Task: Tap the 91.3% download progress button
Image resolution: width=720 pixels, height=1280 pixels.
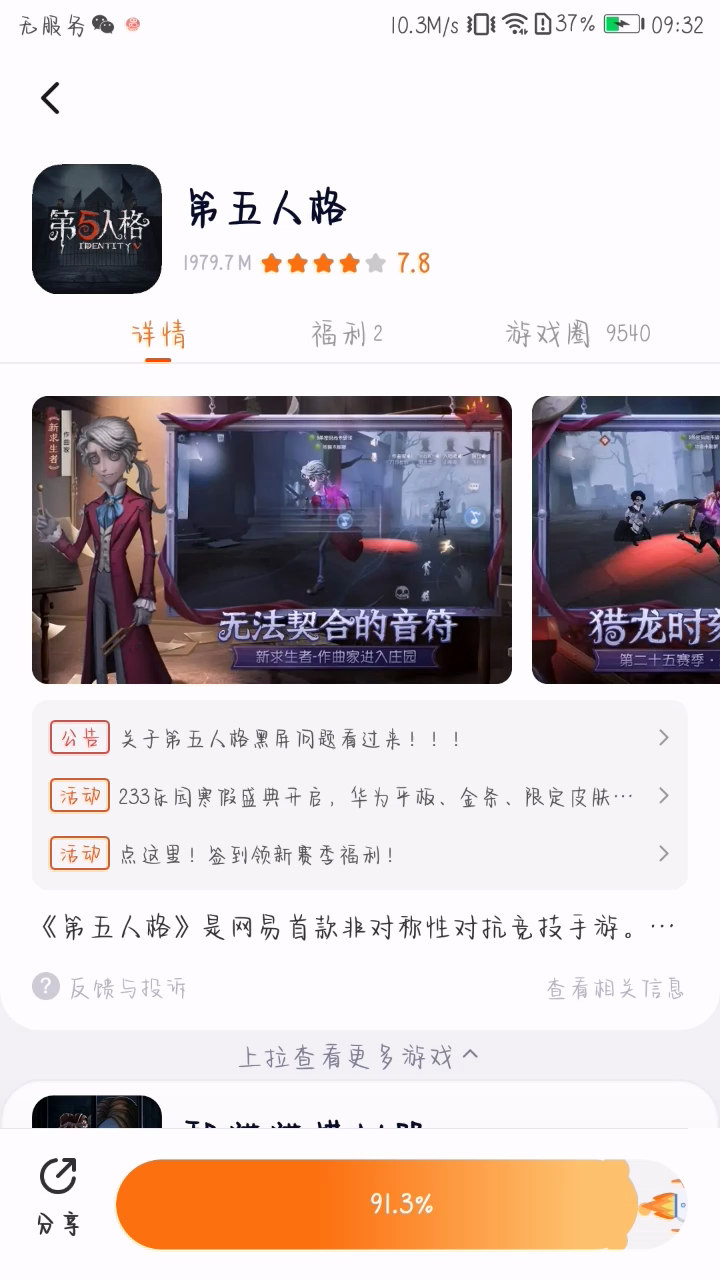Action: 400,1204
